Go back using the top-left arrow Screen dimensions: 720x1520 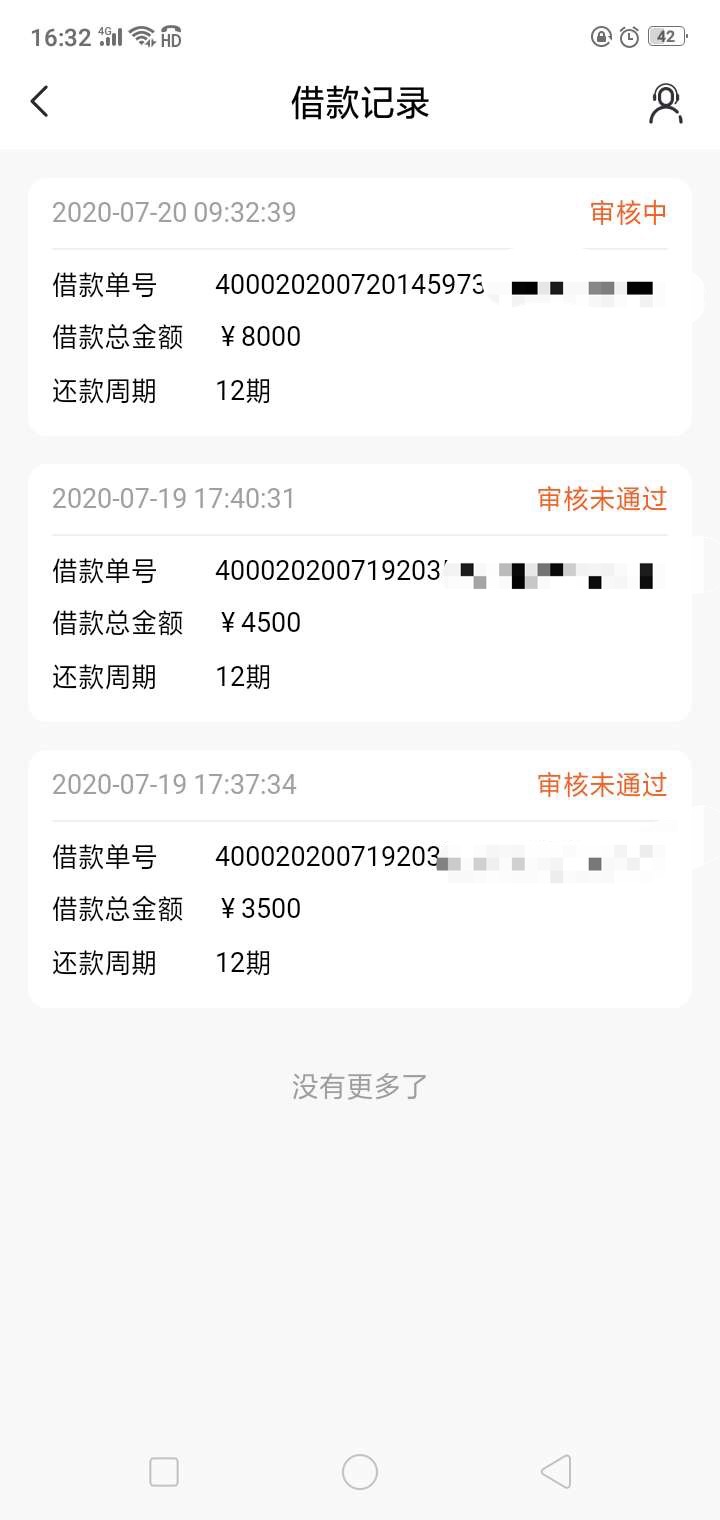point(40,102)
